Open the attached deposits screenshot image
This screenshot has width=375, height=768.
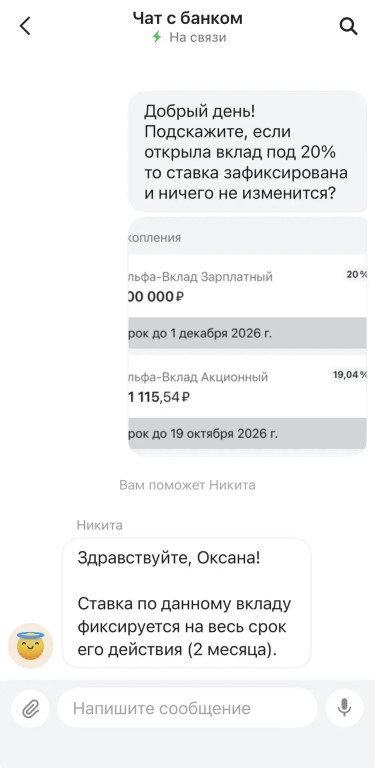247,336
